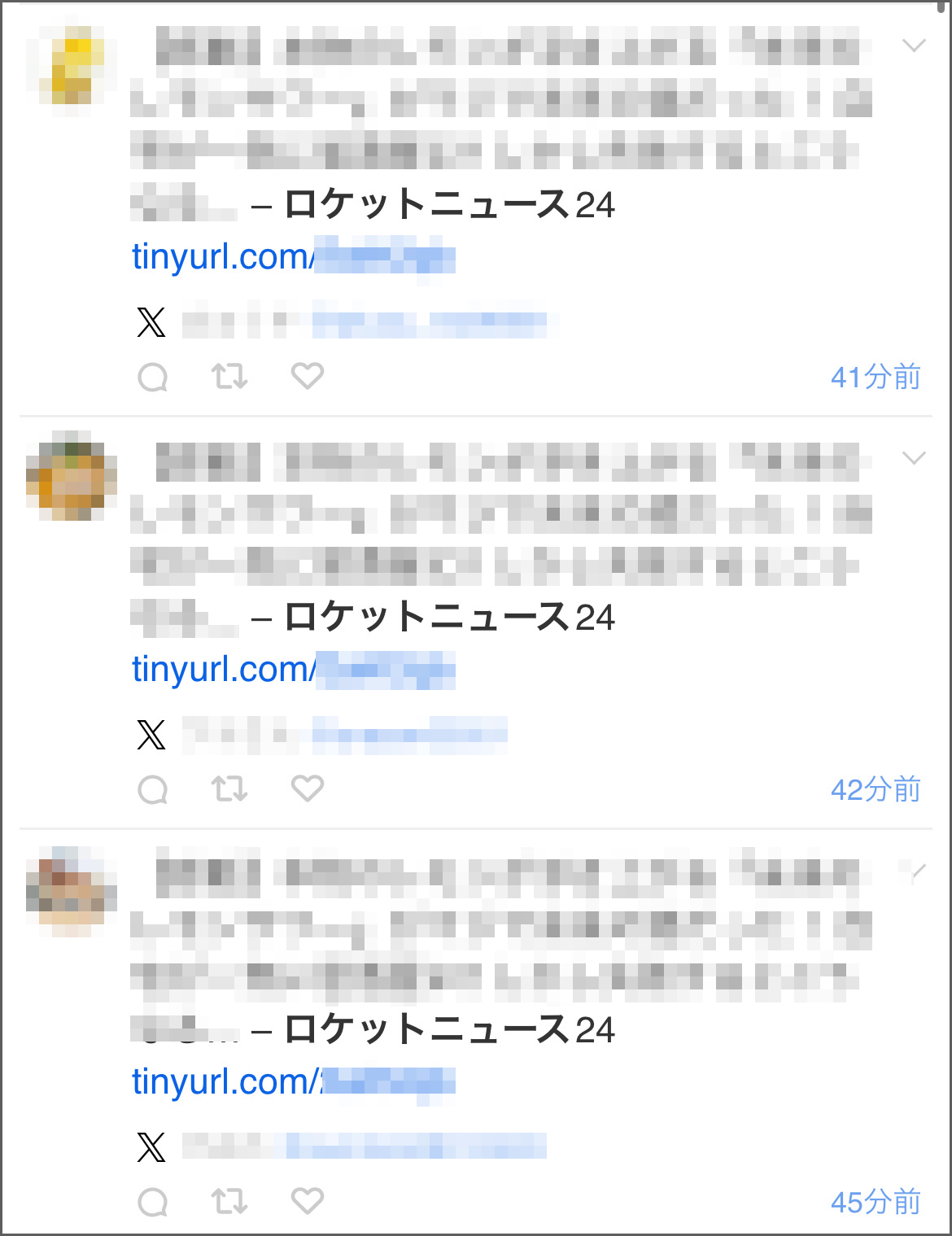Reply to the tweet posted 41分前
Screen dimensions: 952x1236
pos(153,378)
